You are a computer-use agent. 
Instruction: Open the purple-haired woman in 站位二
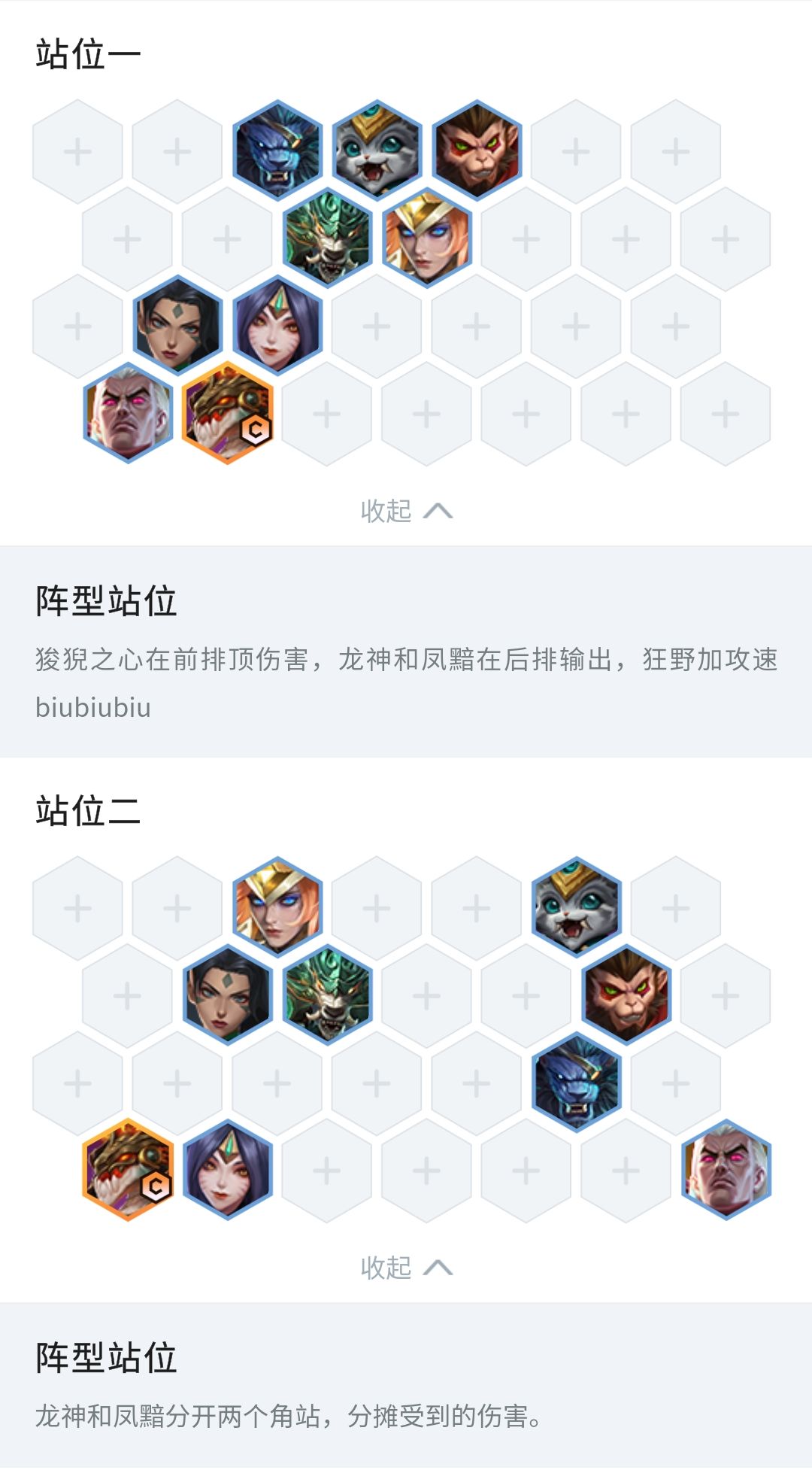click(x=227, y=1170)
